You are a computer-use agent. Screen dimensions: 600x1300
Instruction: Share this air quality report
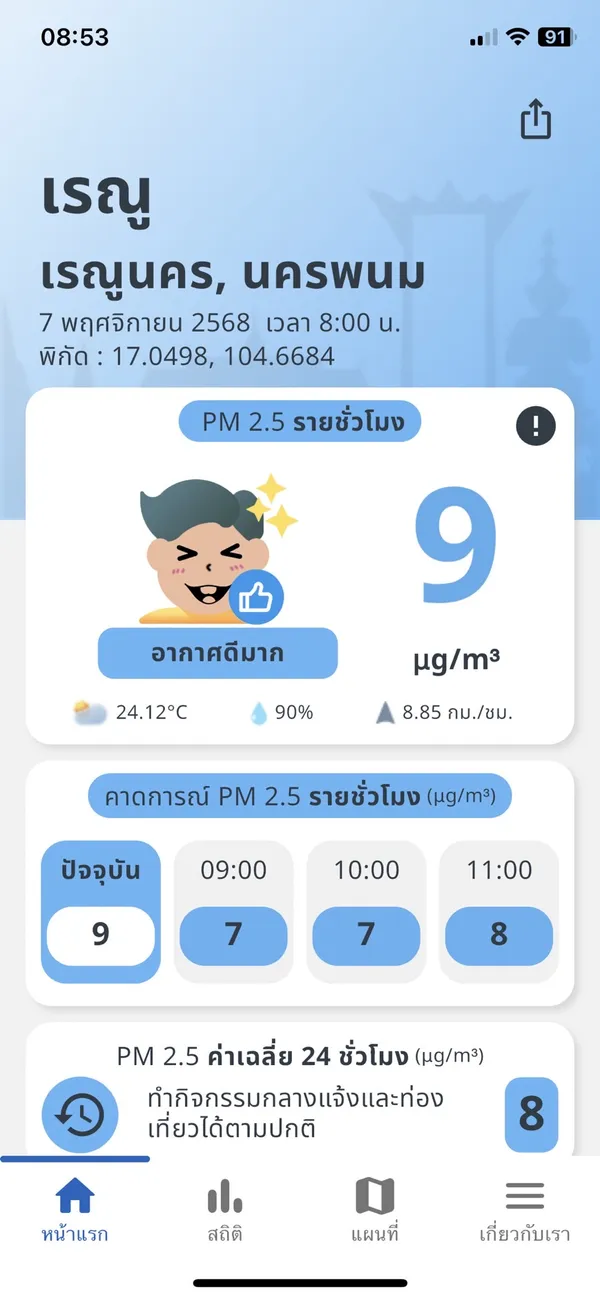(x=536, y=121)
